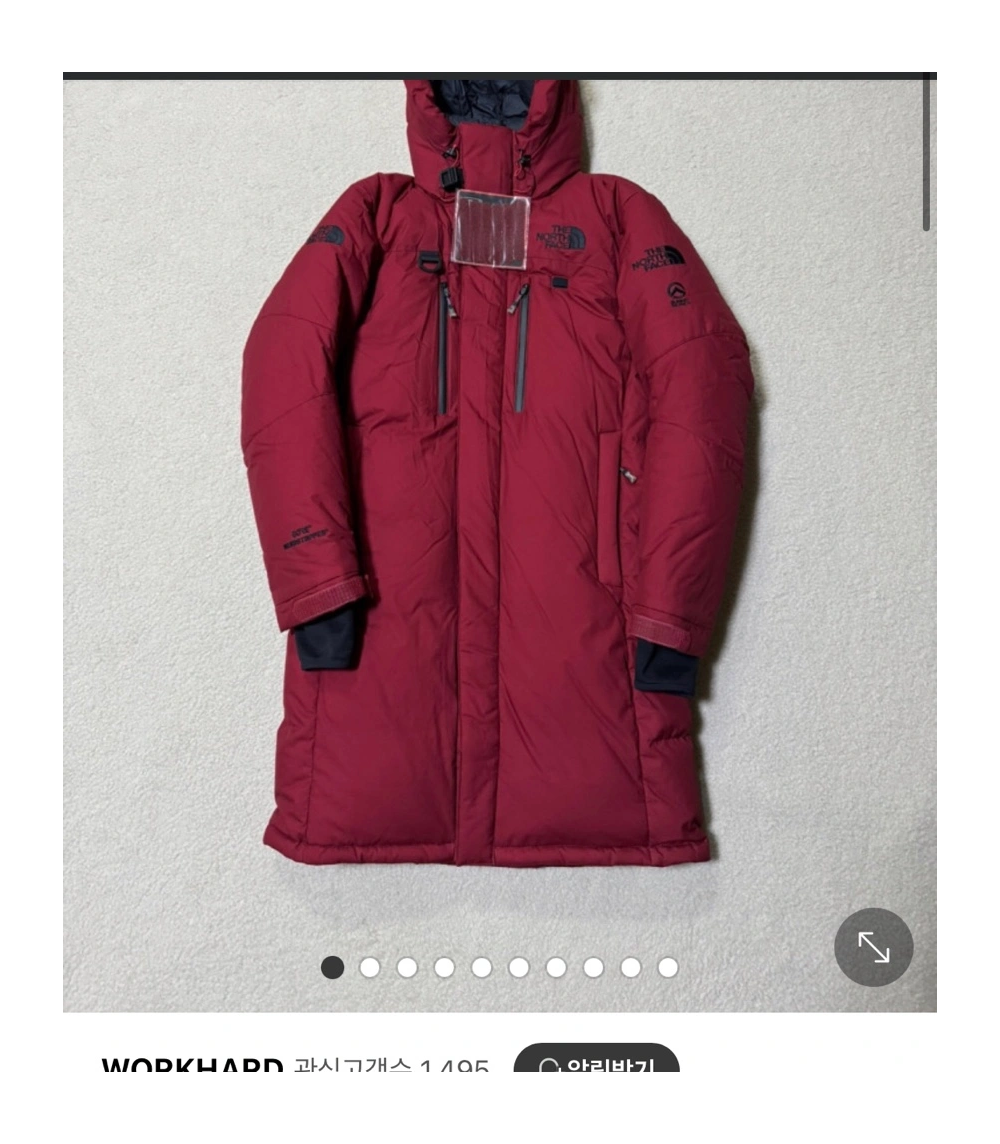The height and width of the screenshot is (1144, 1000).
Task: Tap the 알림받기 notification button
Action: click(596, 1061)
